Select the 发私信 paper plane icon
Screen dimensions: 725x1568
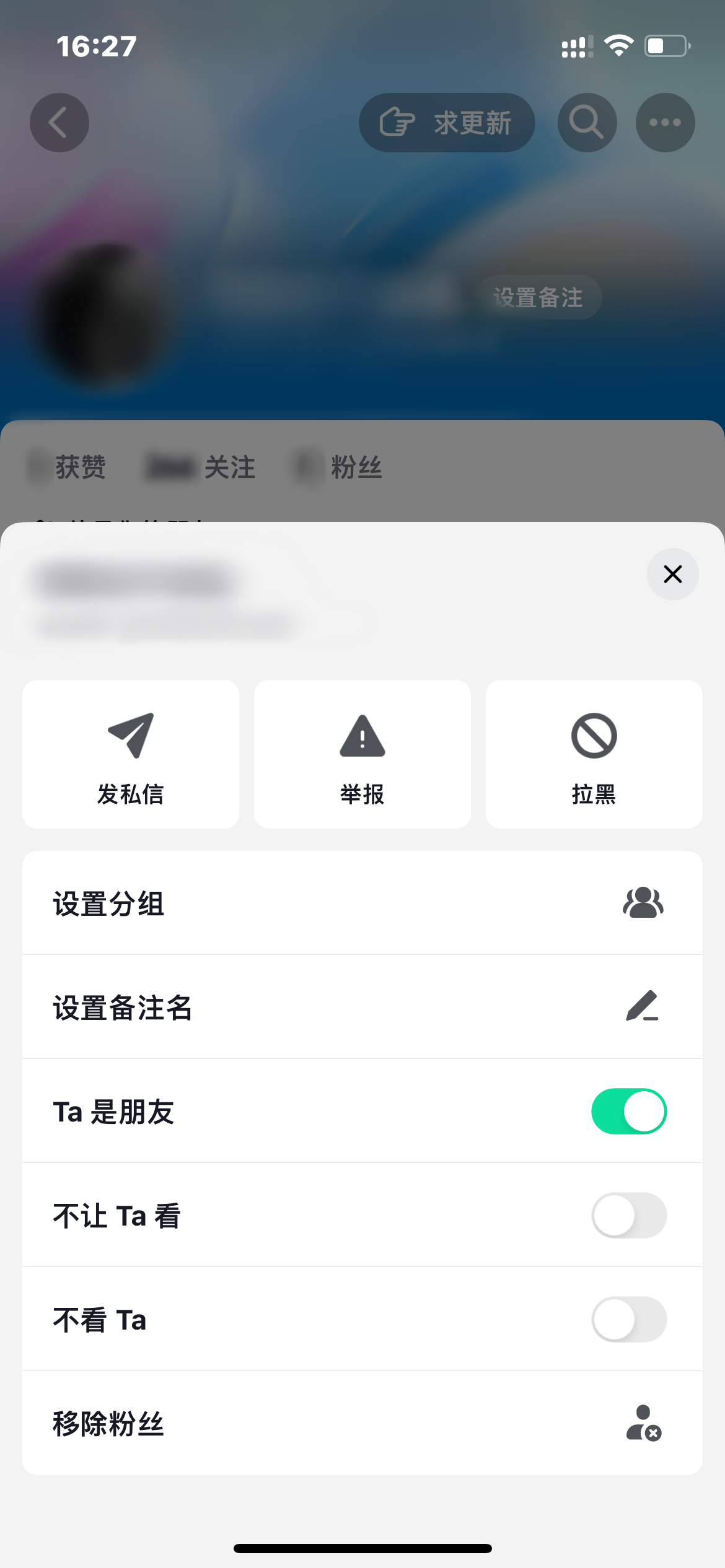tap(130, 737)
